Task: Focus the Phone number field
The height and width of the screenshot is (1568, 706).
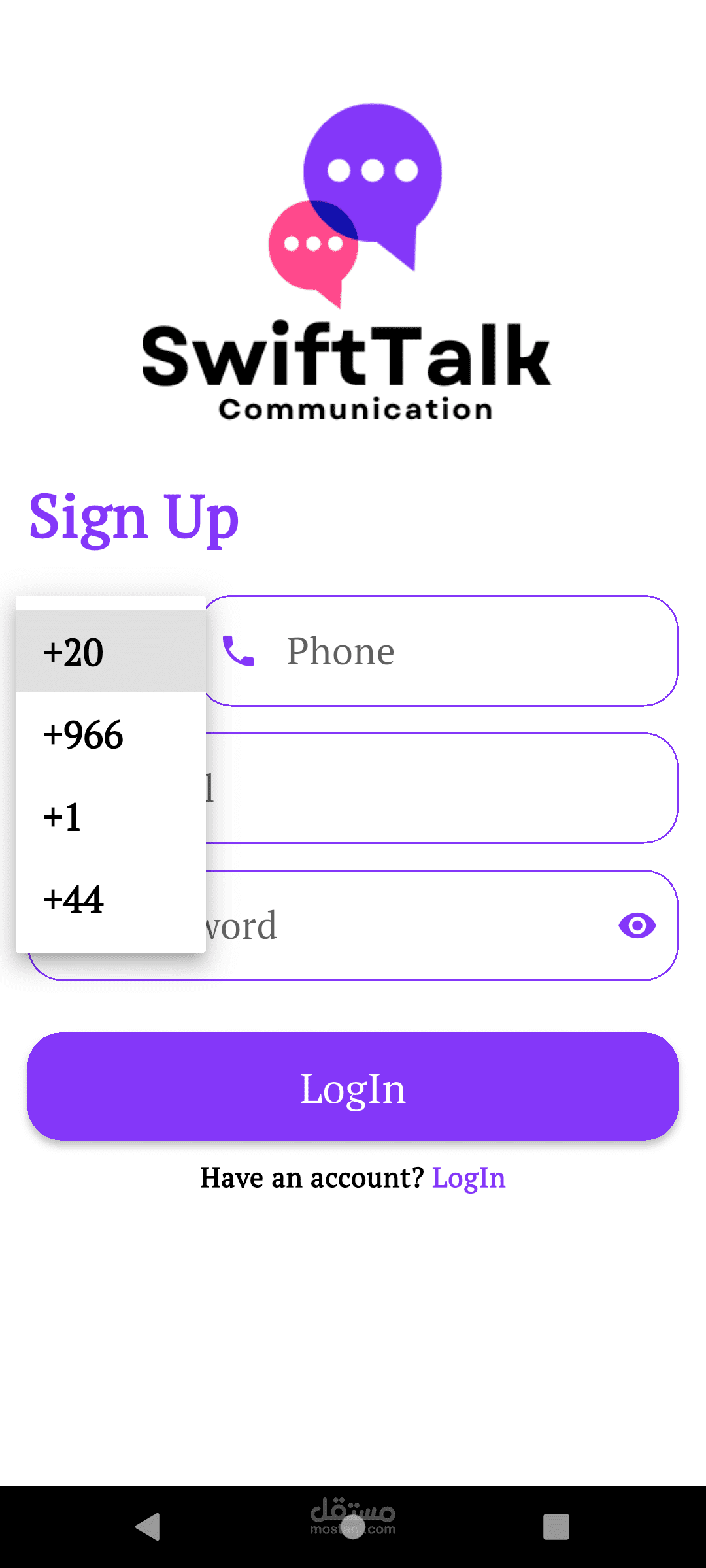Action: (x=441, y=651)
